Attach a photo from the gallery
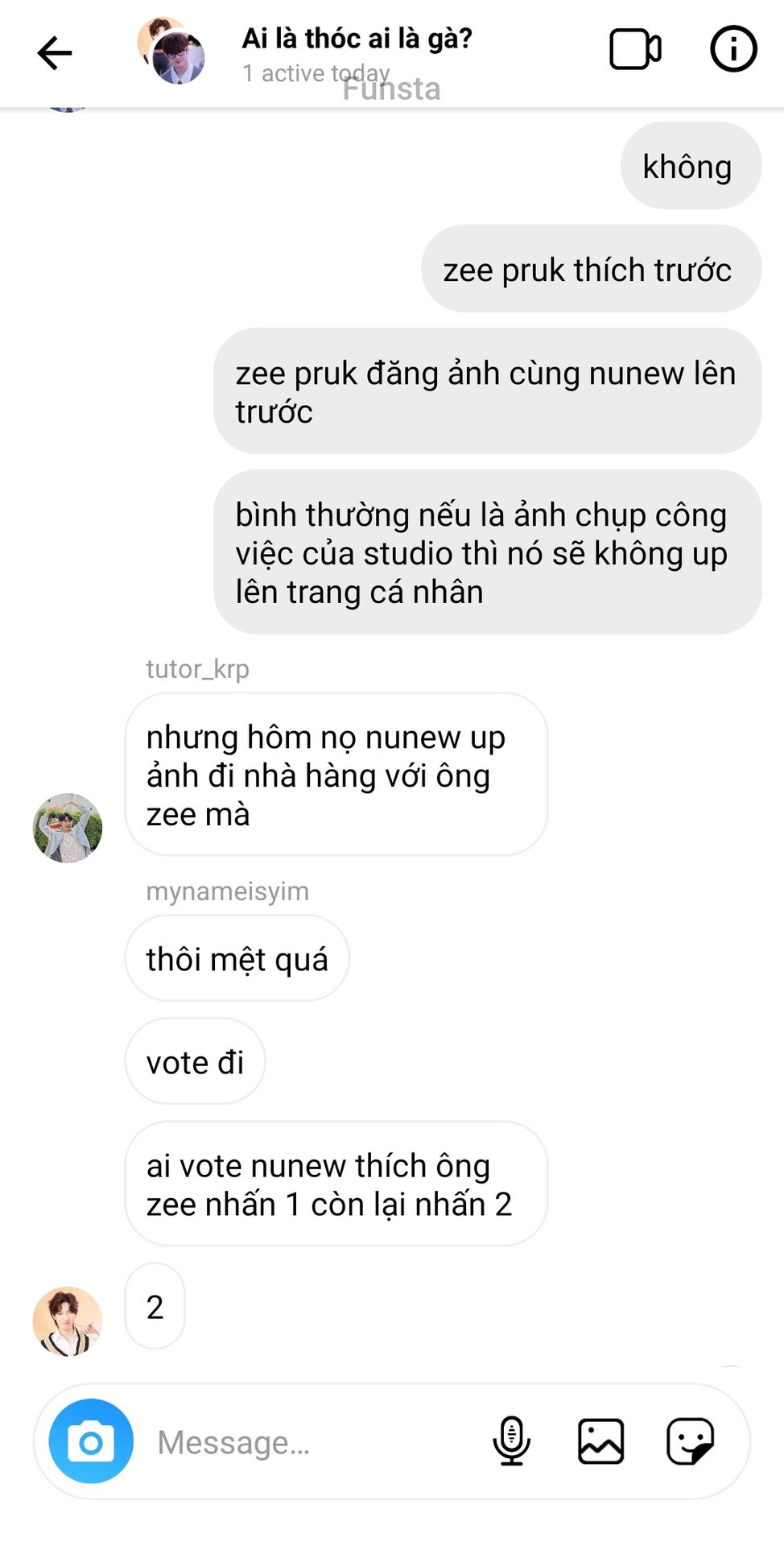 pyautogui.click(x=600, y=1441)
